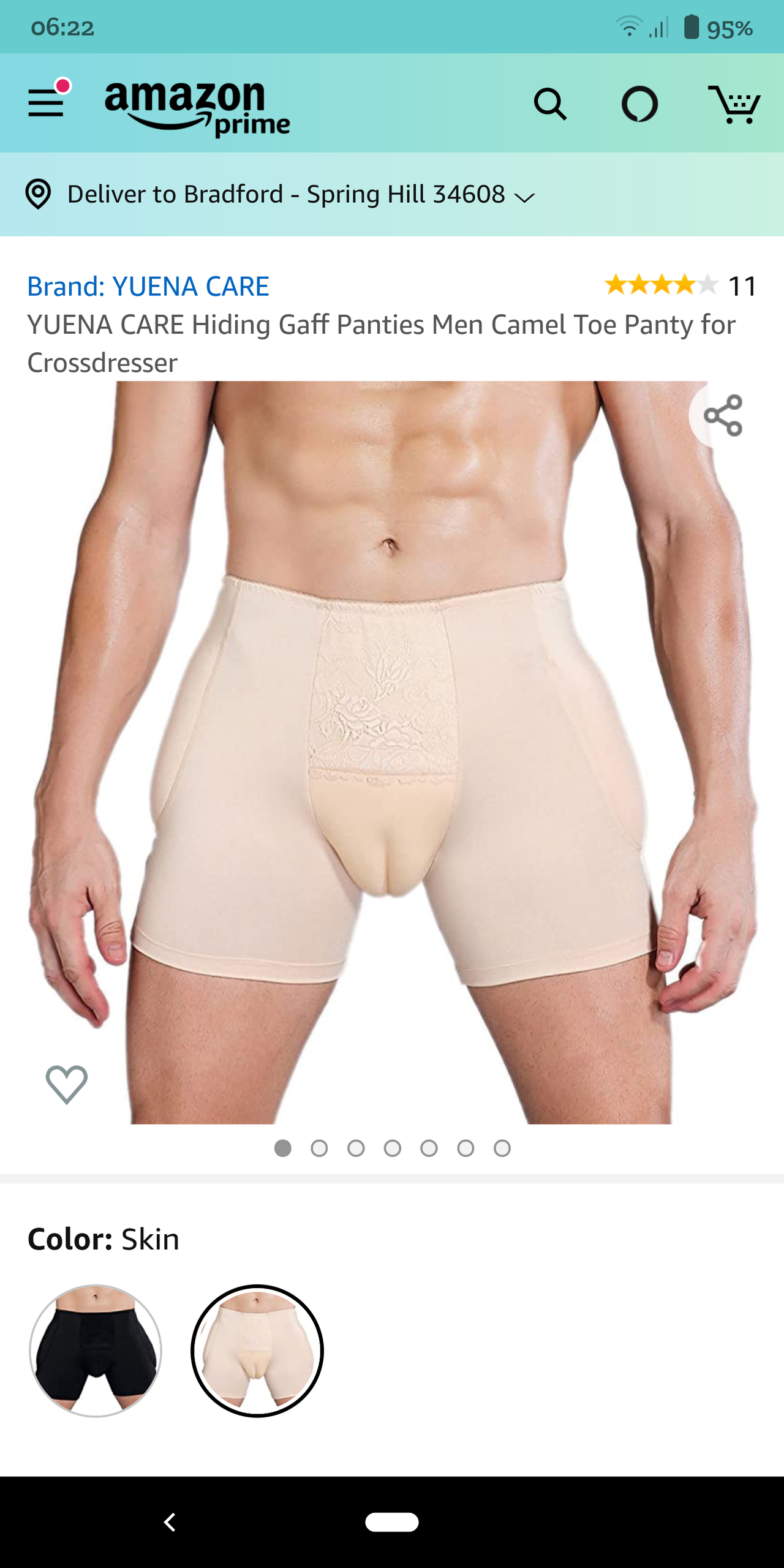The image size is (784, 1568).
Task: Open the main product image
Action: point(392,752)
